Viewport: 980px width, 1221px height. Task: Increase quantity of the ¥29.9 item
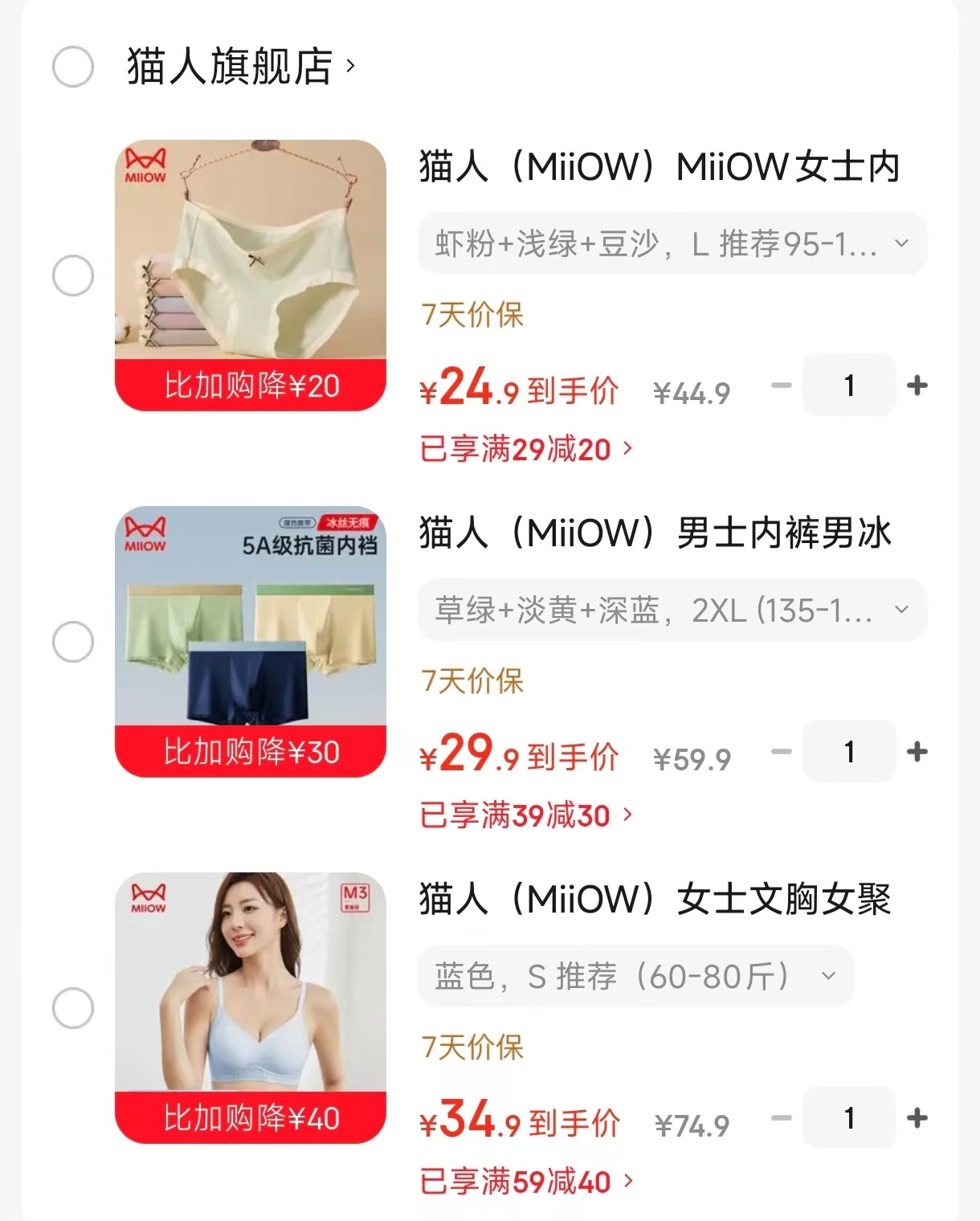(x=917, y=752)
